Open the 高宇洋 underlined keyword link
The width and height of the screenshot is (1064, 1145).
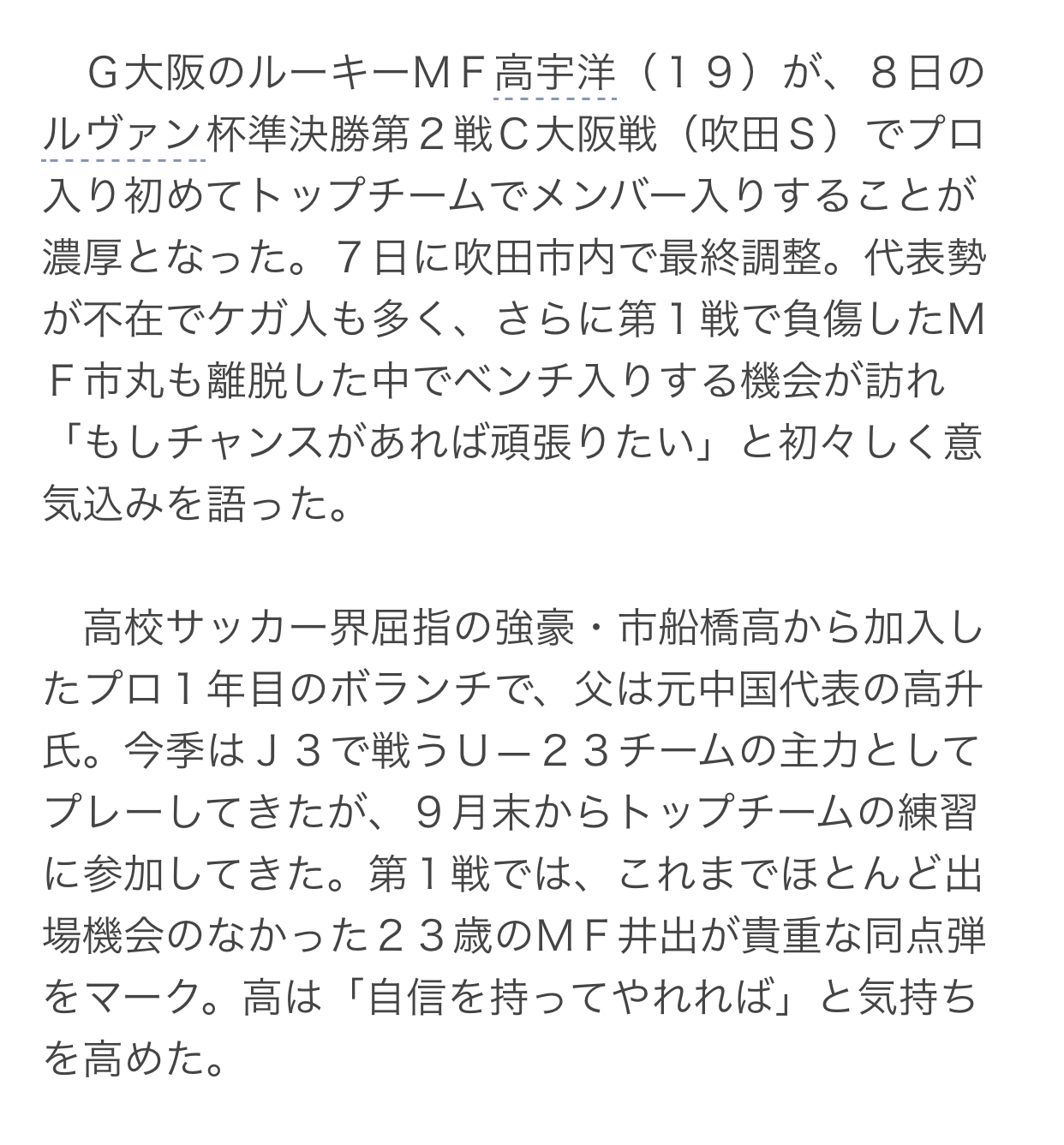tap(555, 75)
